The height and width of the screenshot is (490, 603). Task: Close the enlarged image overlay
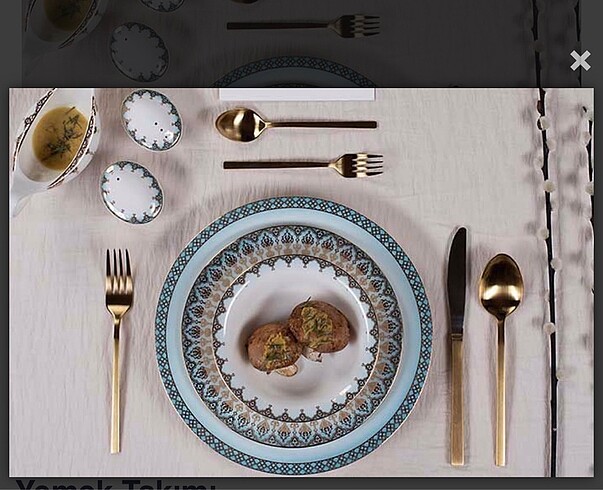click(580, 61)
